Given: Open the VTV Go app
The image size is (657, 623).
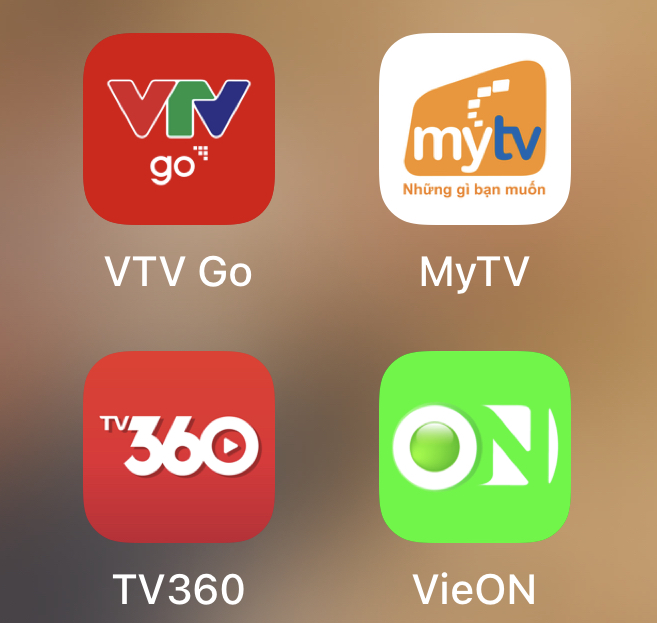Looking at the screenshot, I should tap(179, 129).
